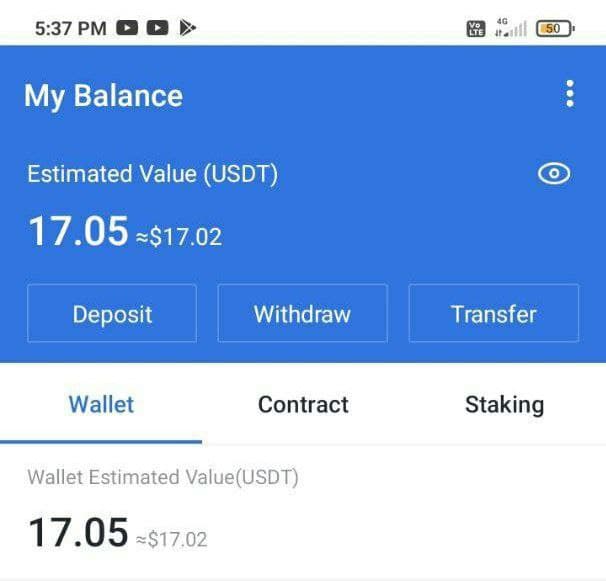Select the Wallet tab
This screenshot has width=606, height=581.
tap(101, 405)
